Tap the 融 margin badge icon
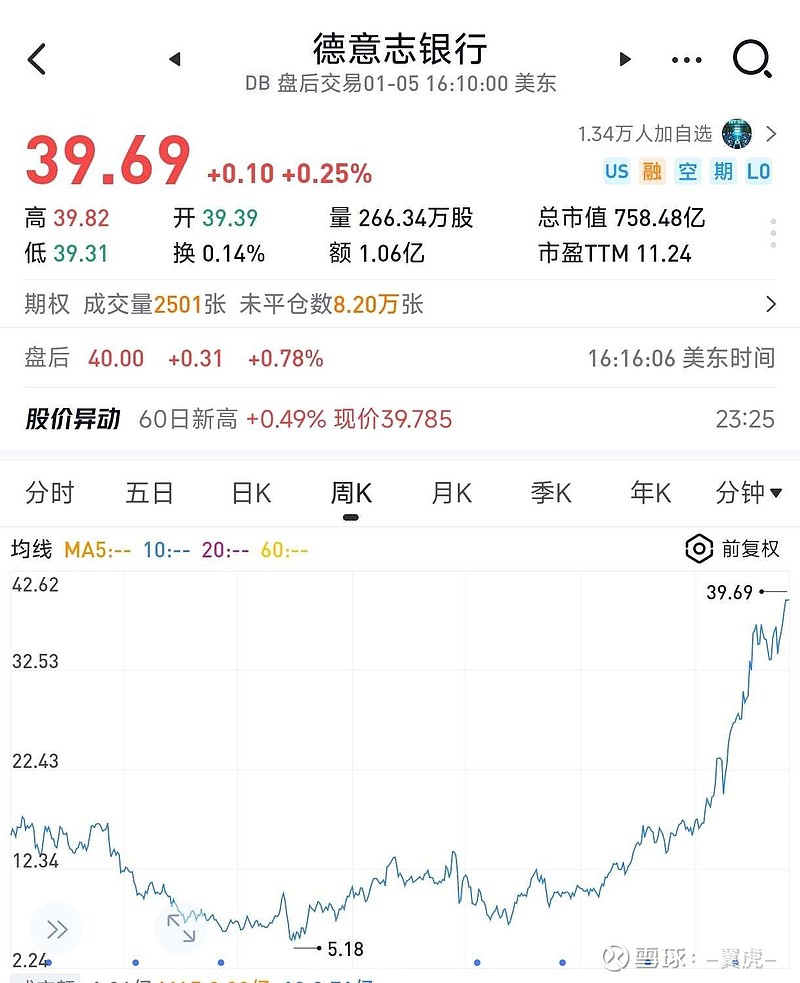This screenshot has height=983, width=800. [x=653, y=172]
